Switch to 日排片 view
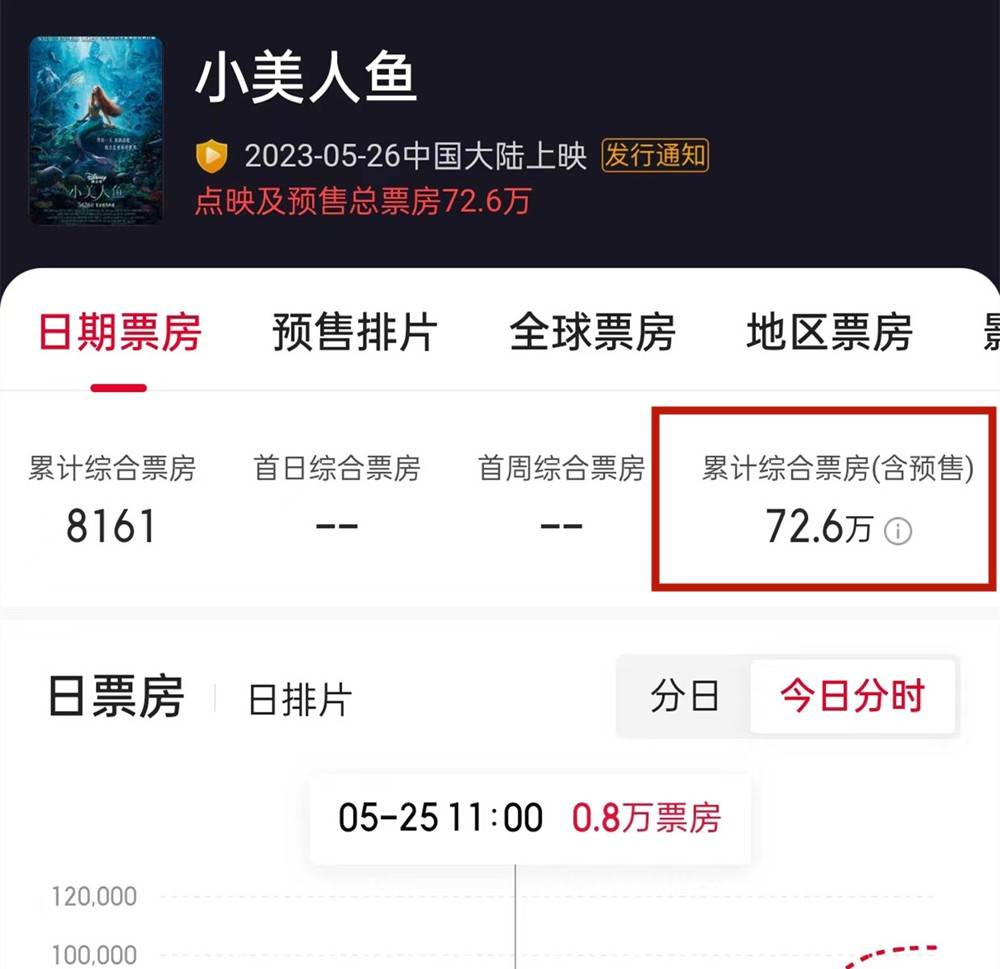The image size is (1000, 969). (300, 700)
